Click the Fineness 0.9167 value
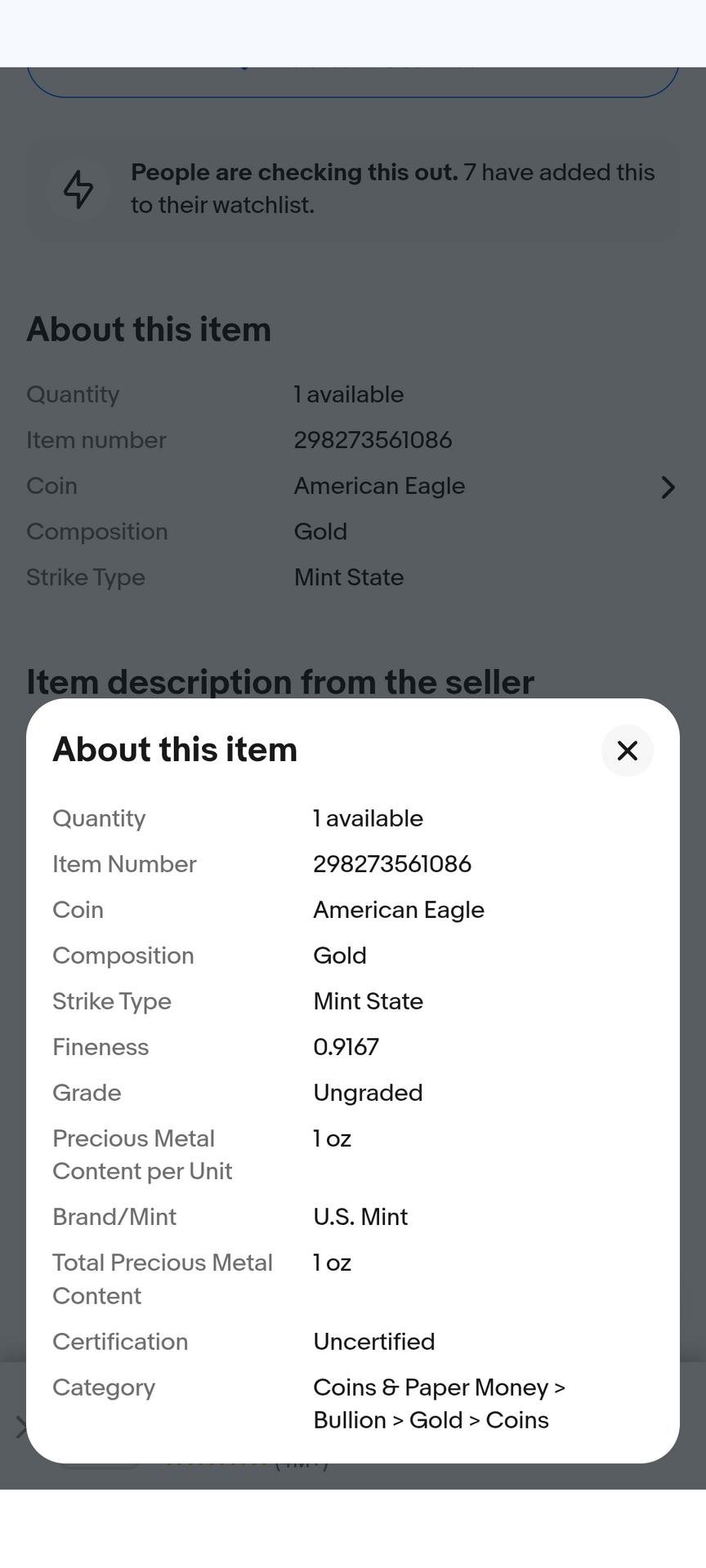The width and height of the screenshot is (706, 1568). coord(346,1046)
